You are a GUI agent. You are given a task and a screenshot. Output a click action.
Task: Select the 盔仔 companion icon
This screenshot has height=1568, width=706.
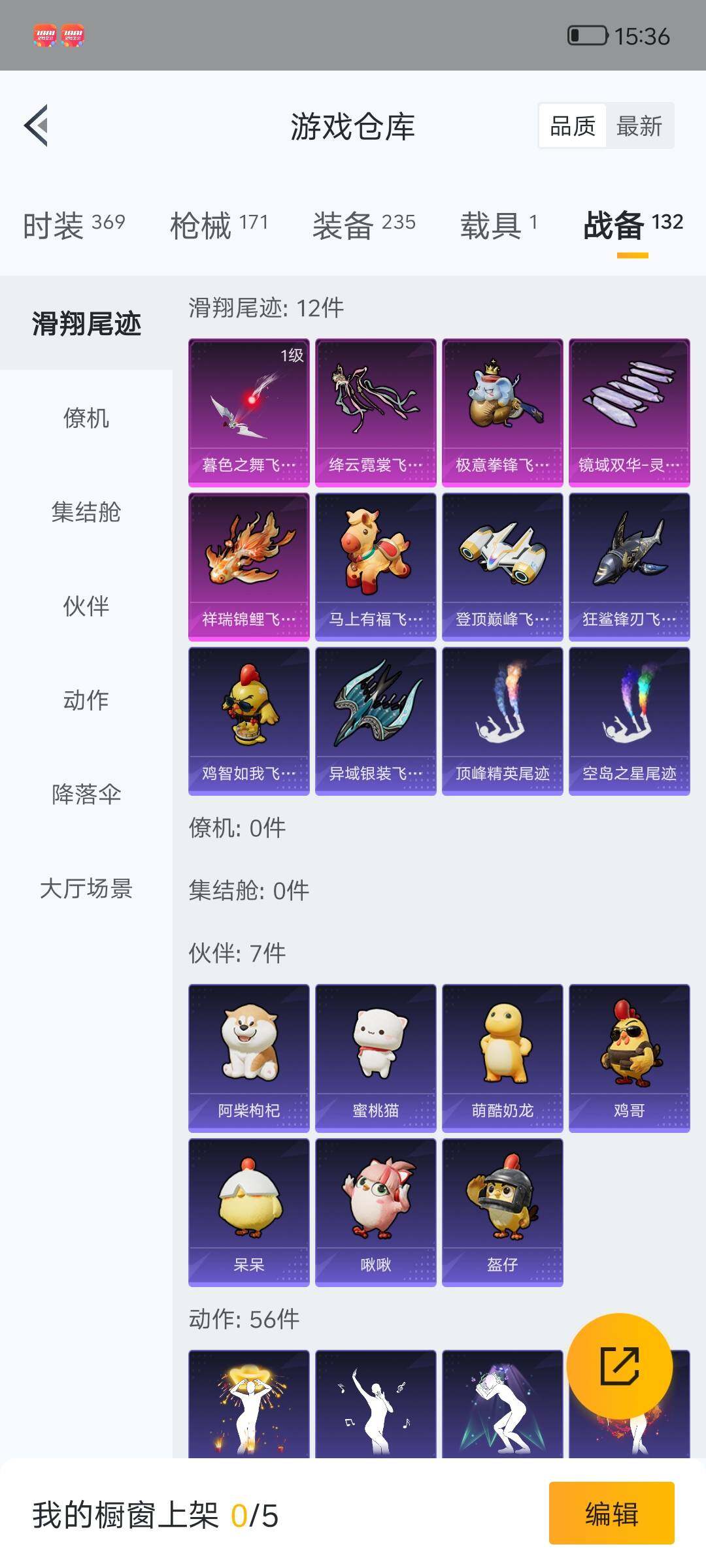pos(502,1212)
